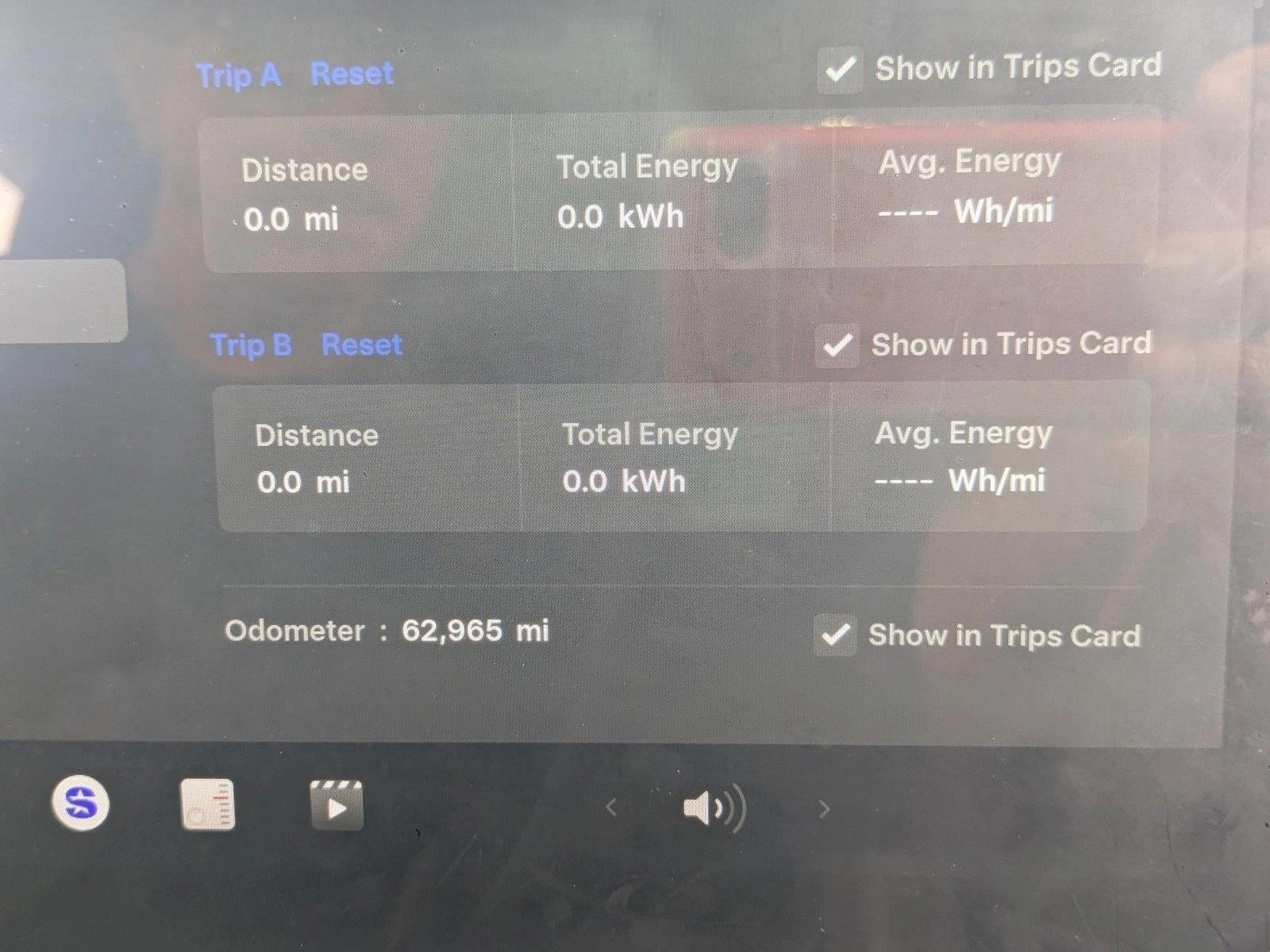Viewport: 1270px width, 952px height.
Task: Reset the Trip A meter
Action: click(x=352, y=74)
